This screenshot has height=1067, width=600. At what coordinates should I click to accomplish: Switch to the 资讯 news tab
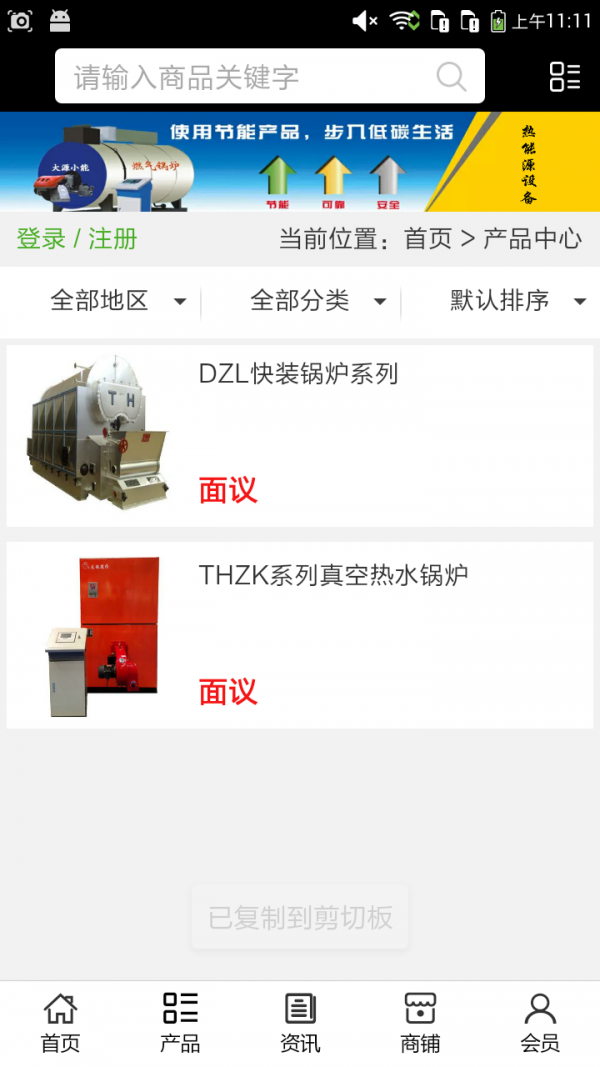click(300, 1023)
